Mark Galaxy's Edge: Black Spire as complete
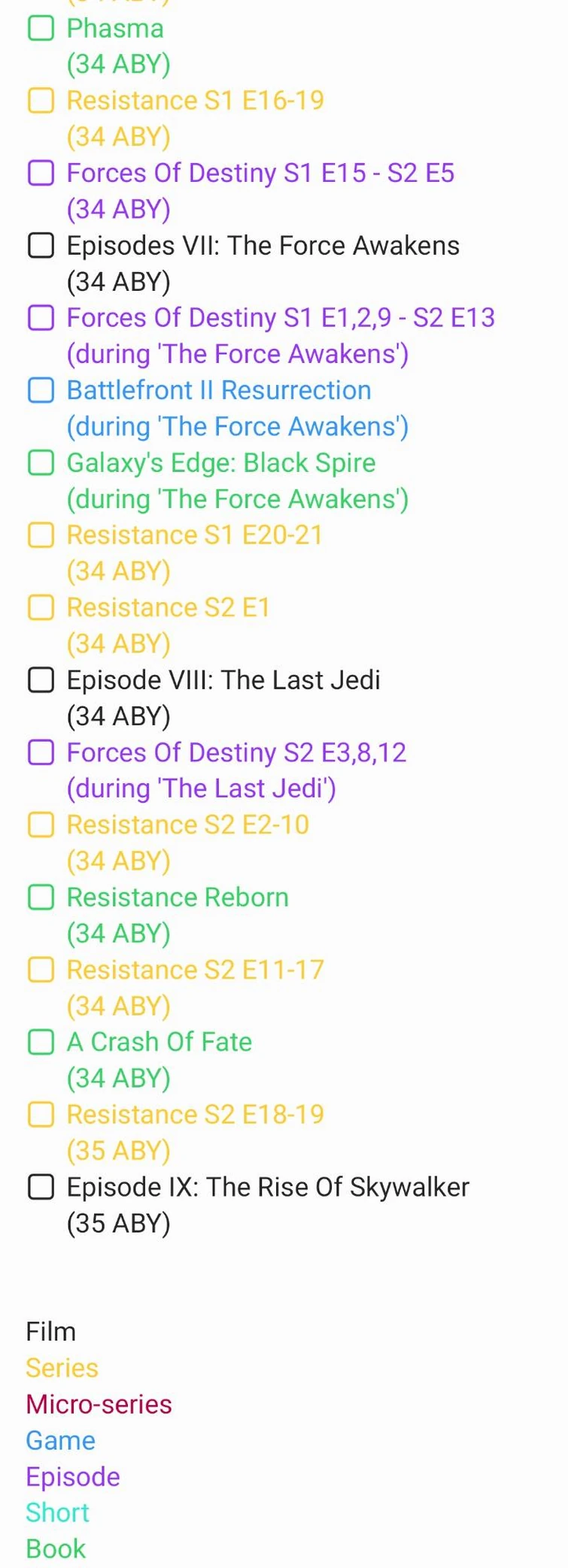Image resolution: width=568 pixels, height=1568 pixels. point(41,463)
